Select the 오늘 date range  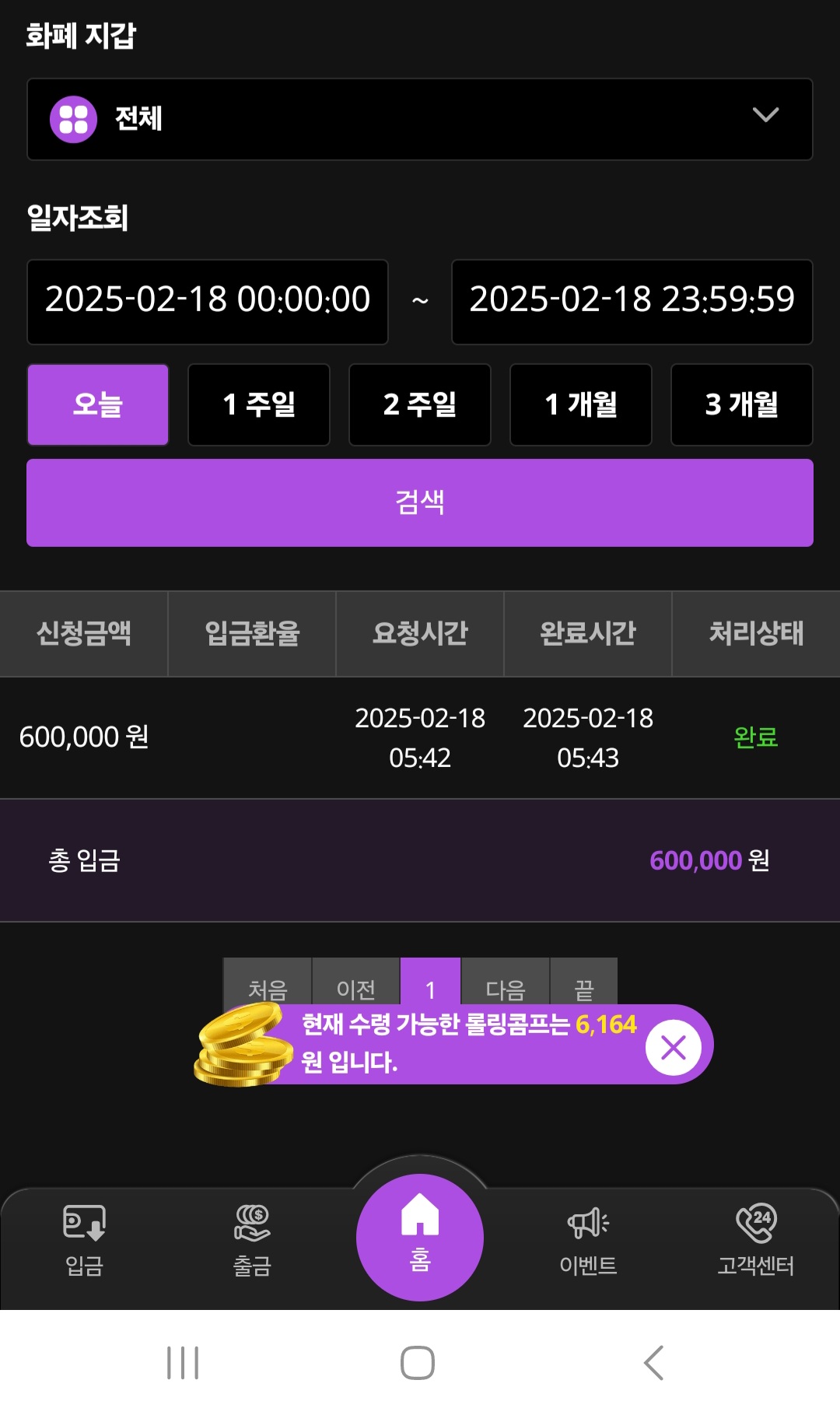(98, 405)
